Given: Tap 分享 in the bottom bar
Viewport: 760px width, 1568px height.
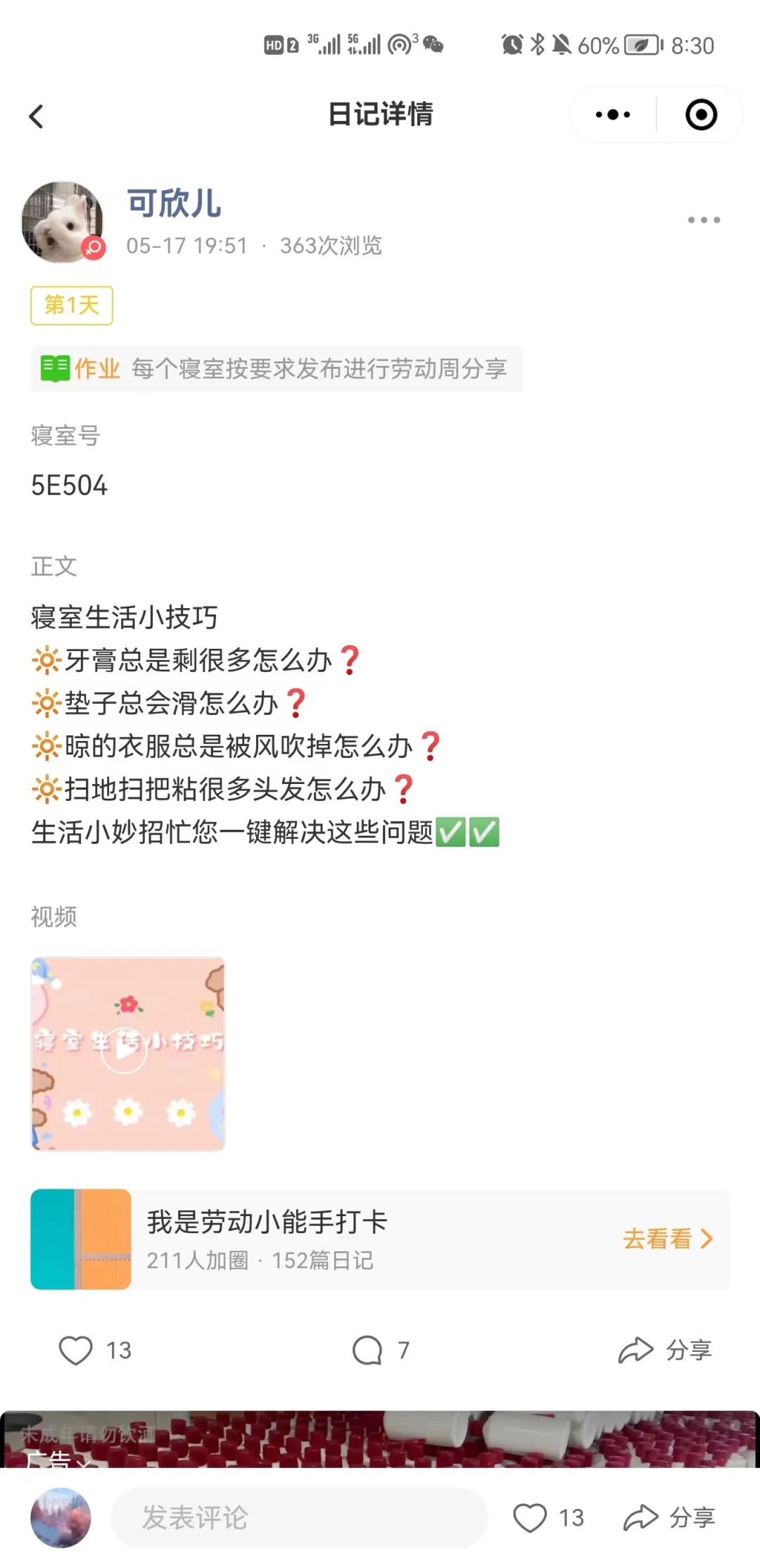Looking at the screenshot, I should coord(669,1518).
